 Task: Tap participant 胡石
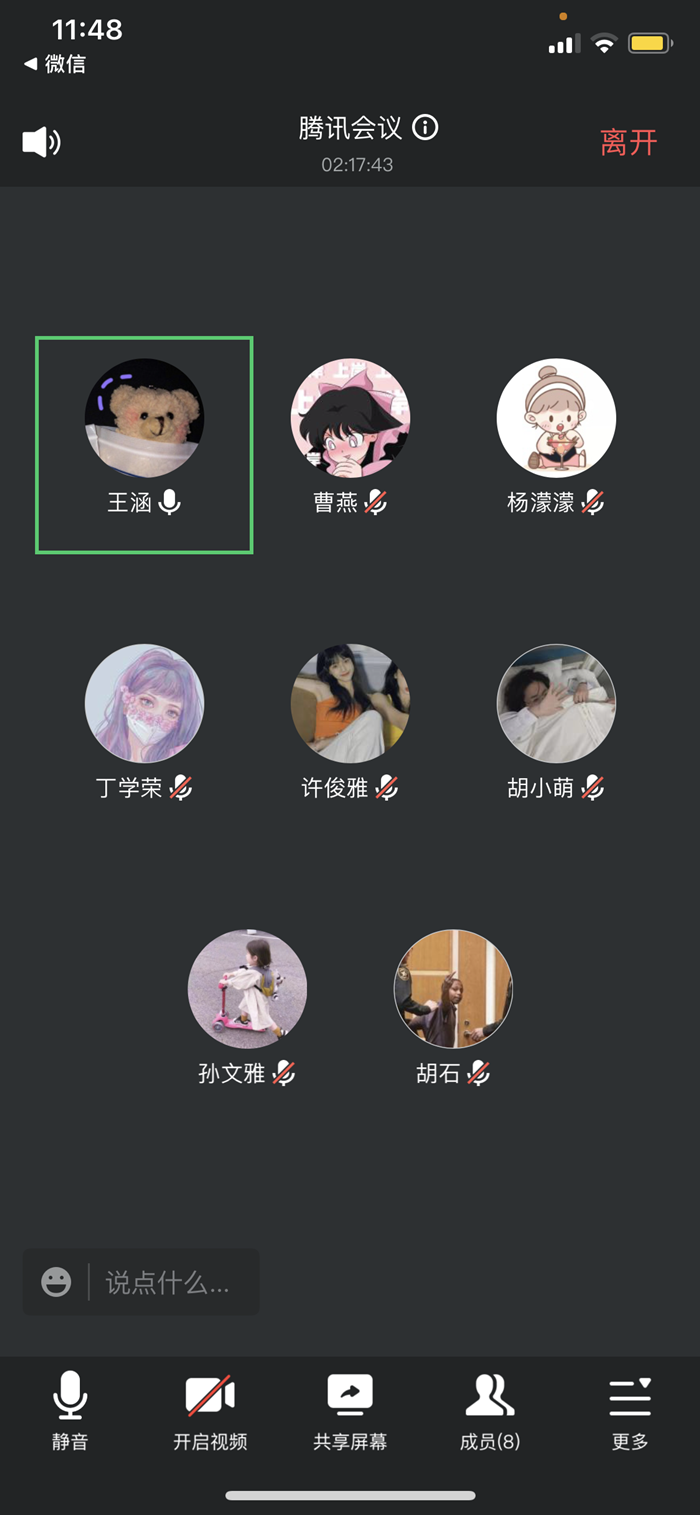pyautogui.click(x=453, y=989)
